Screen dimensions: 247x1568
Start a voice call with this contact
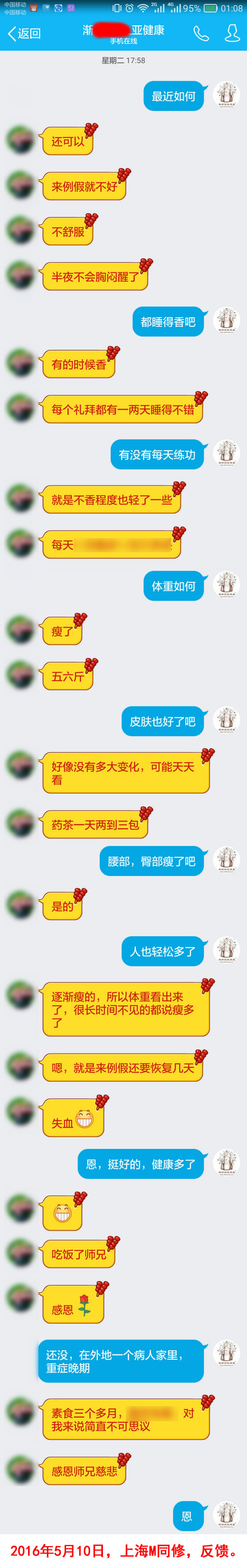[x=201, y=33]
